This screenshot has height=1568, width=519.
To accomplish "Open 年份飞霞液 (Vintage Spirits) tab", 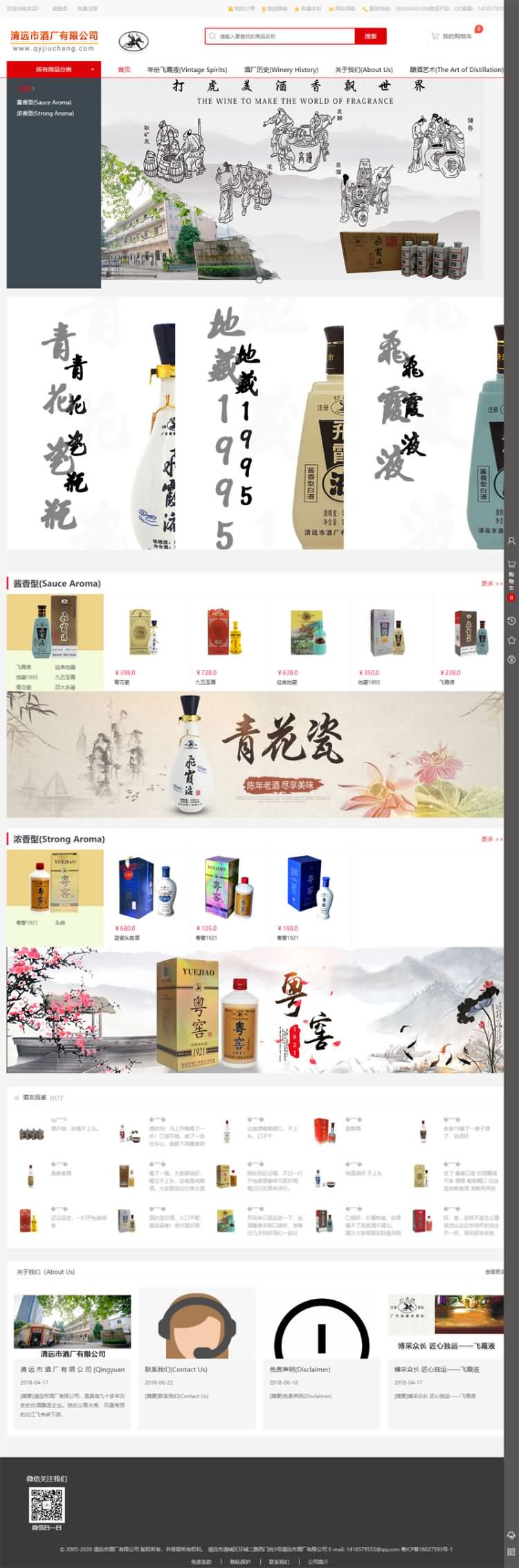I will click(x=187, y=69).
